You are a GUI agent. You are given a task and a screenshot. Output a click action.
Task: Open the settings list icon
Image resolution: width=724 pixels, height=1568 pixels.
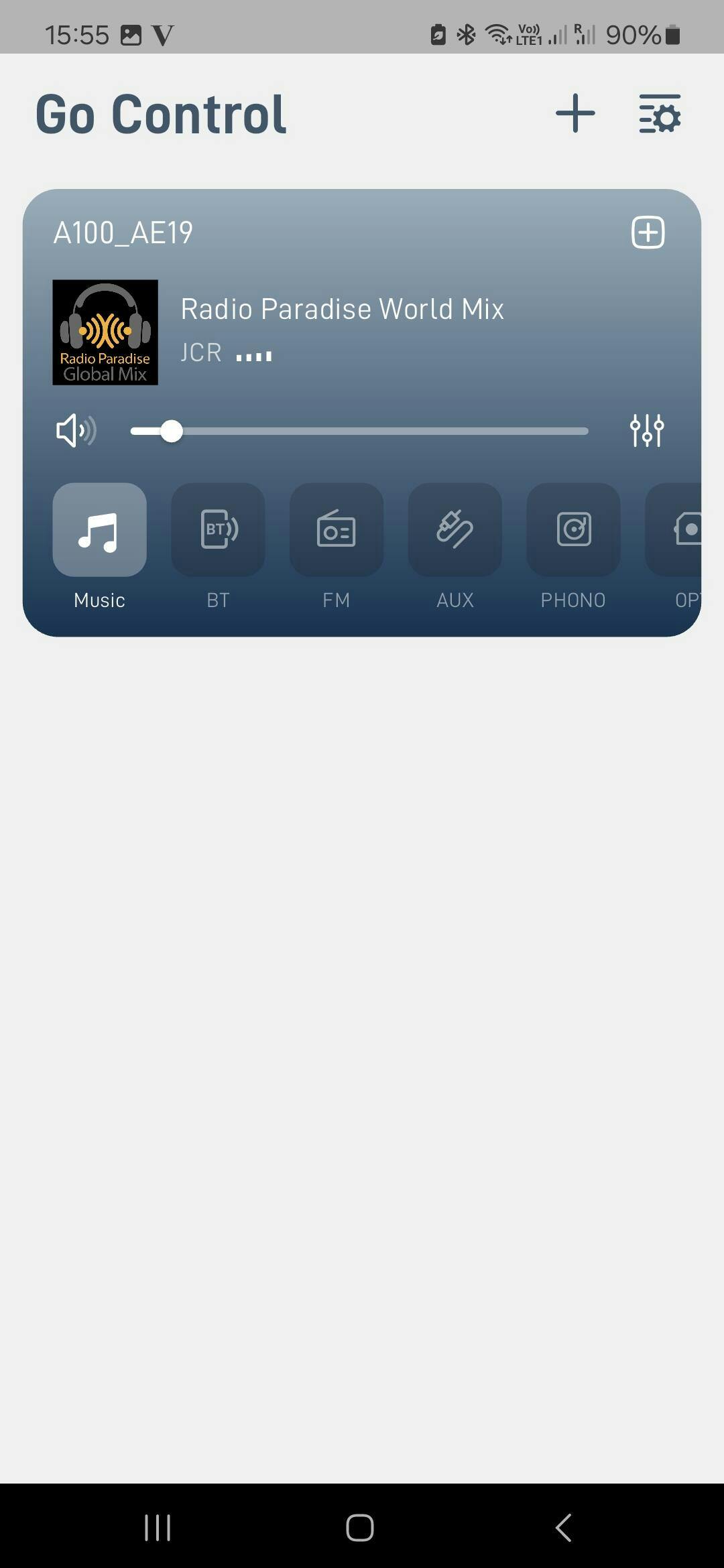point(660,113)
